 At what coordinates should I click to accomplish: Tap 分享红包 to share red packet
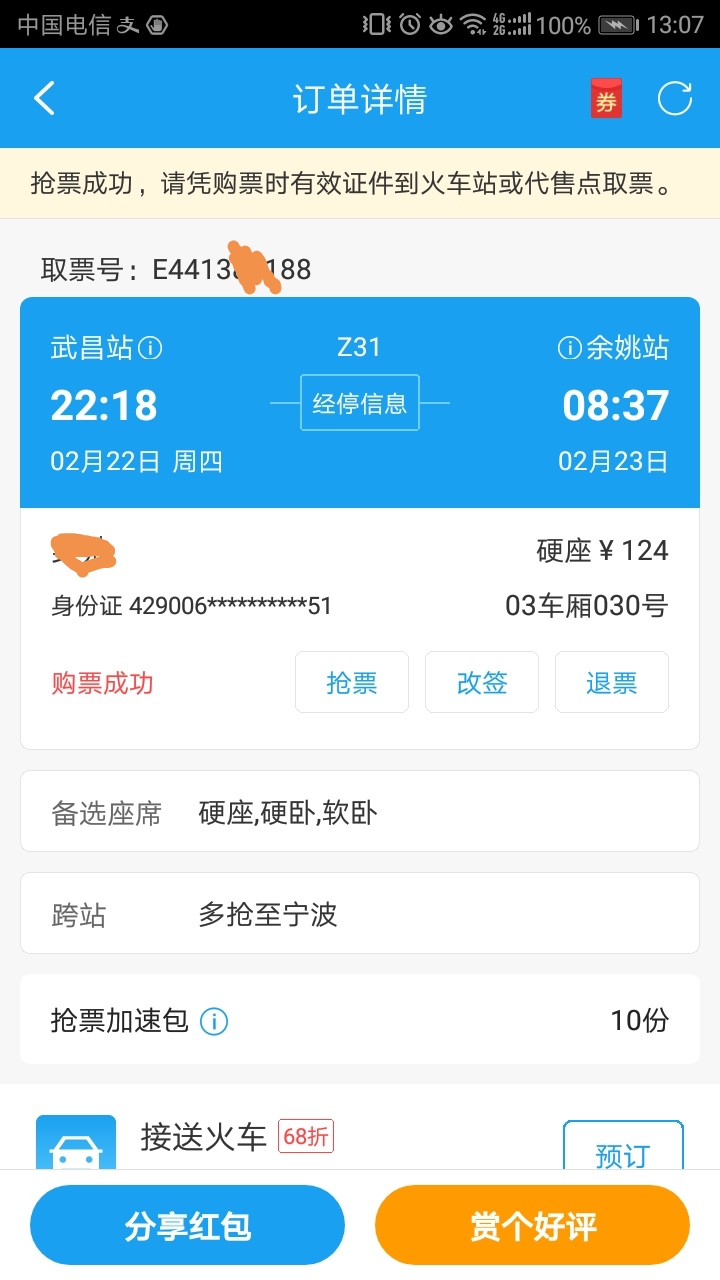pos(187,1224)
